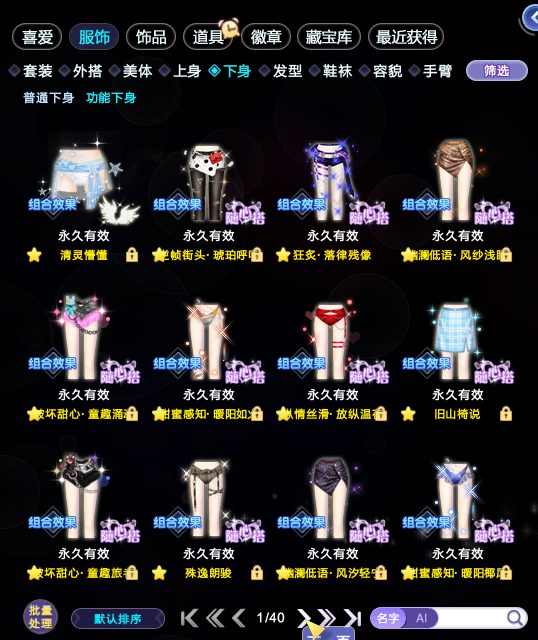Change the 默认排序 sort order
The width and height of the screenshot is (538, 640).
point(118,619)
